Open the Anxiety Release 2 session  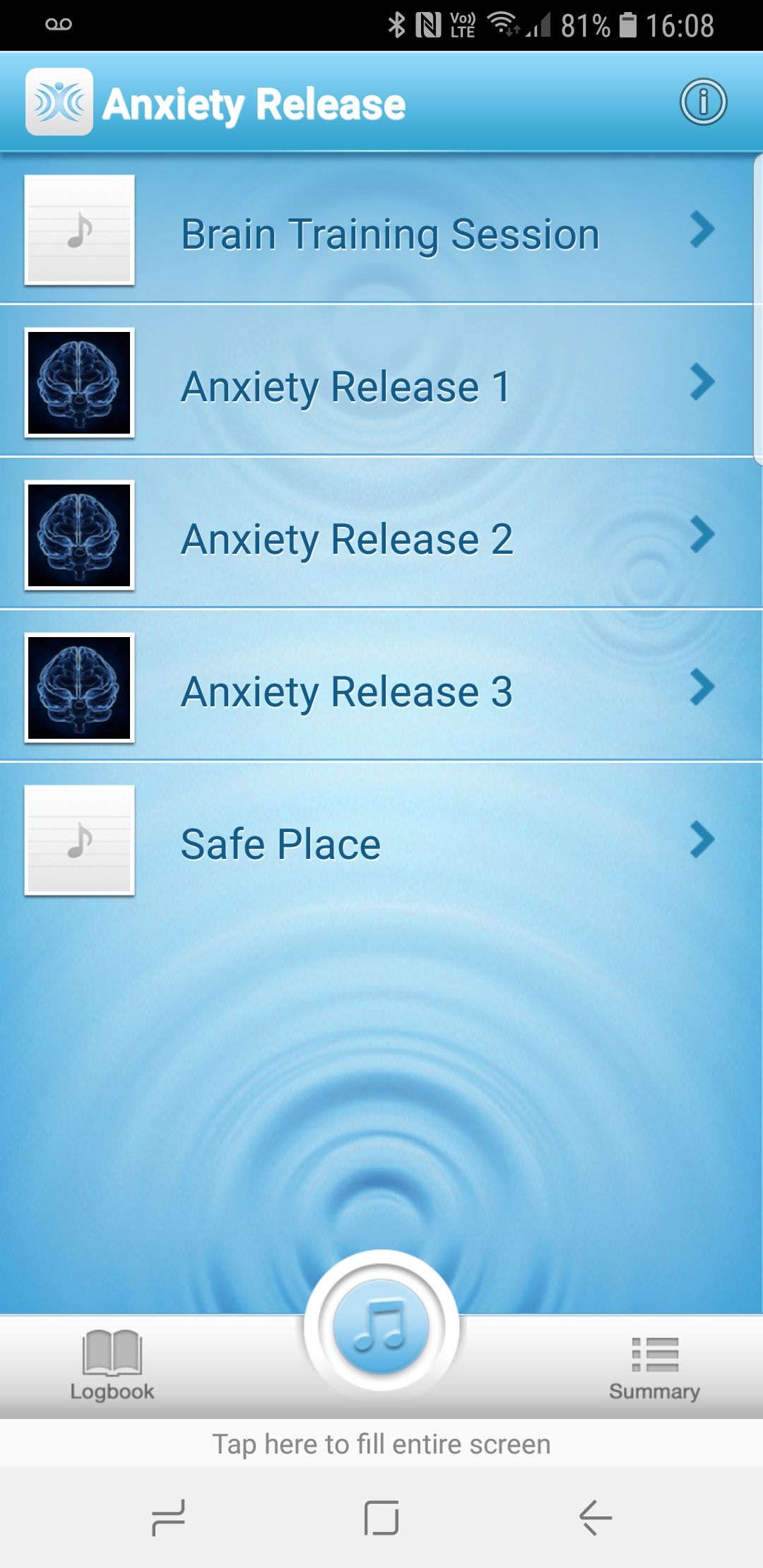[x=348, y=539]
